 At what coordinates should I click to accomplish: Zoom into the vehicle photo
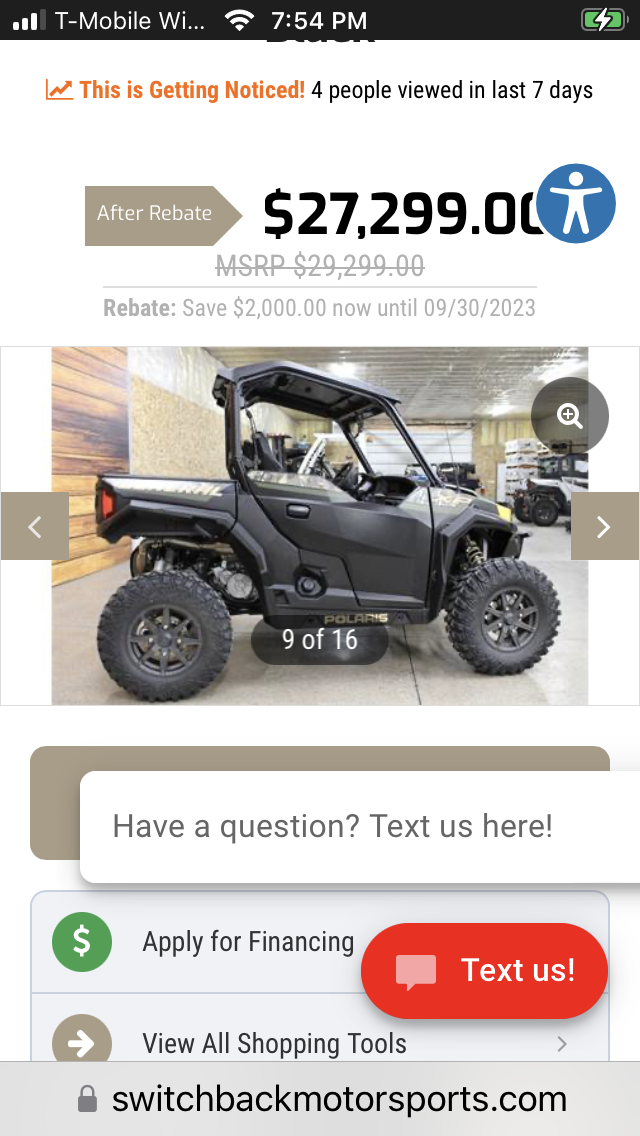pos(570,416)
